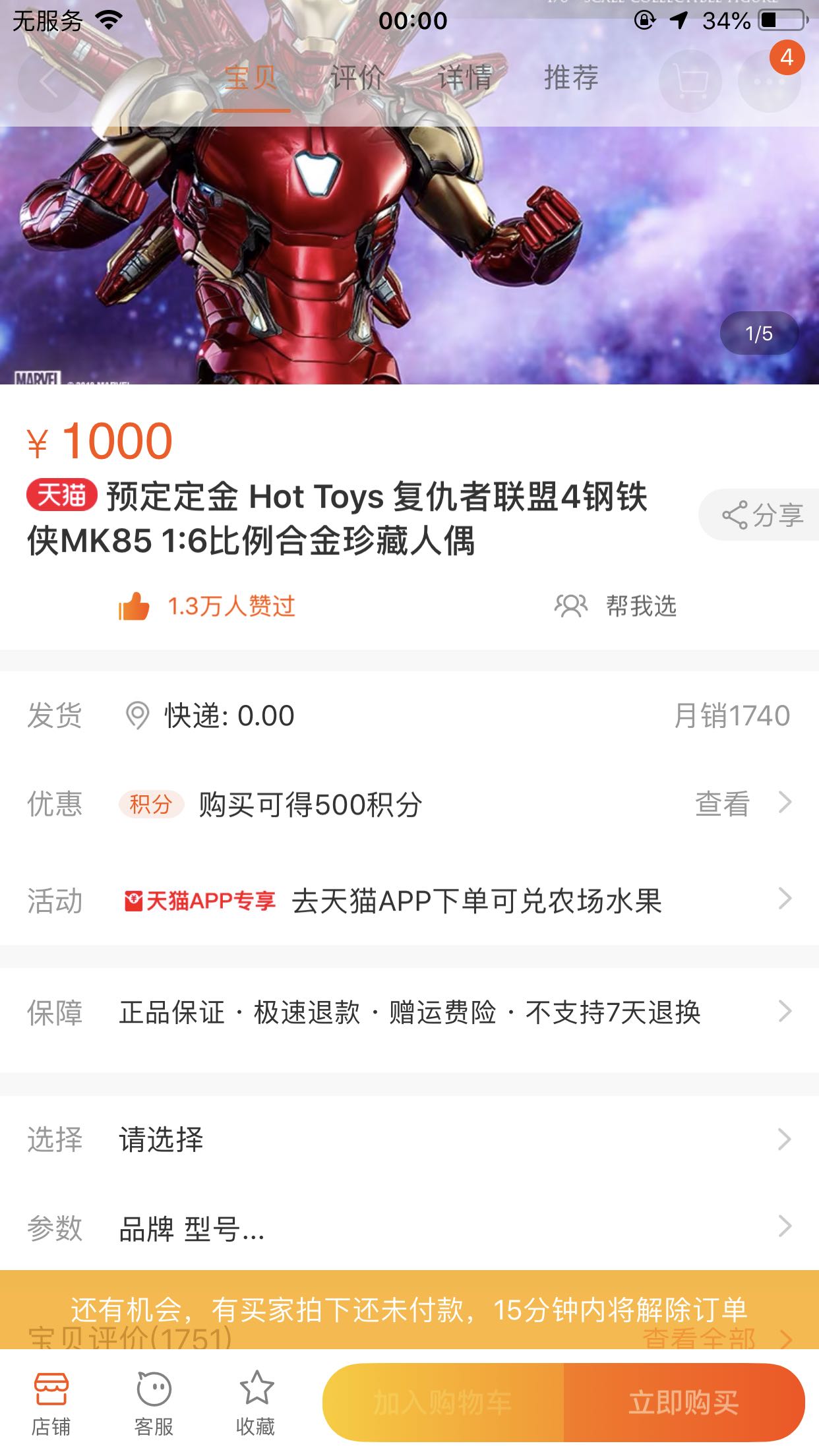
Task: Open 请选择 to pick product options
Action: tap(409, 1139)
